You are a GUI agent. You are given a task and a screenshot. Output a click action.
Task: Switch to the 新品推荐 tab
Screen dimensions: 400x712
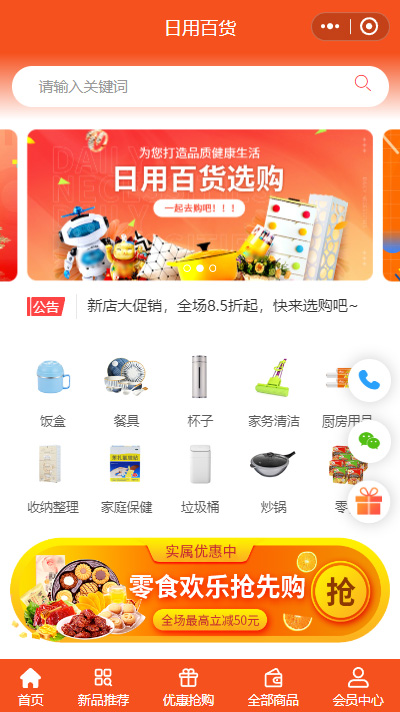point(103,687)
